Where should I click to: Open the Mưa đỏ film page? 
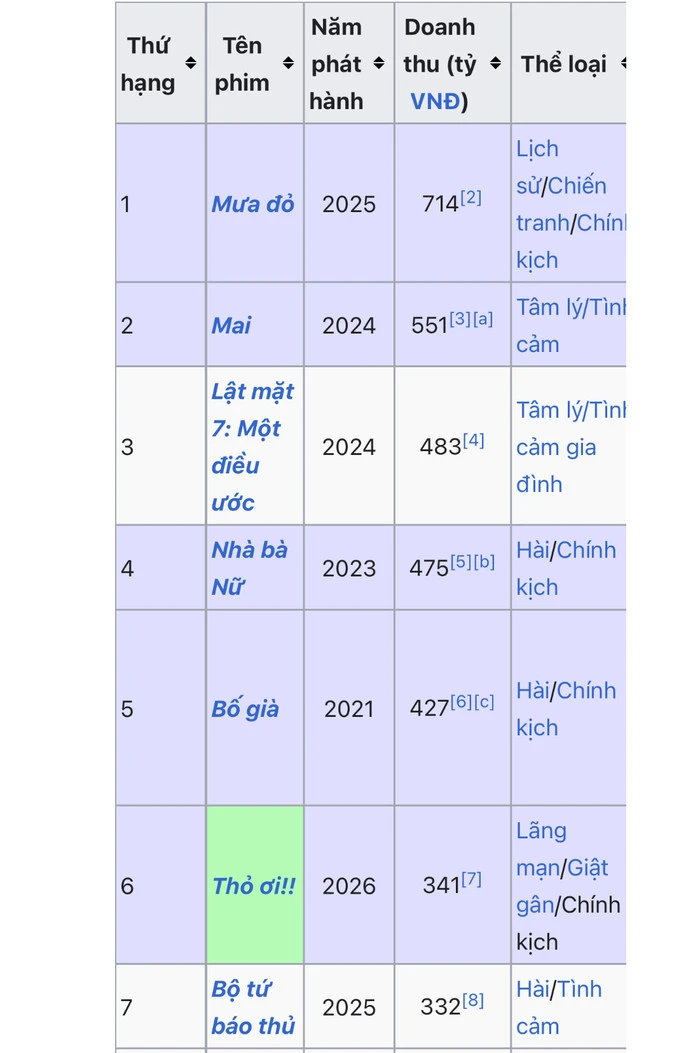click(x=252, y=204)
